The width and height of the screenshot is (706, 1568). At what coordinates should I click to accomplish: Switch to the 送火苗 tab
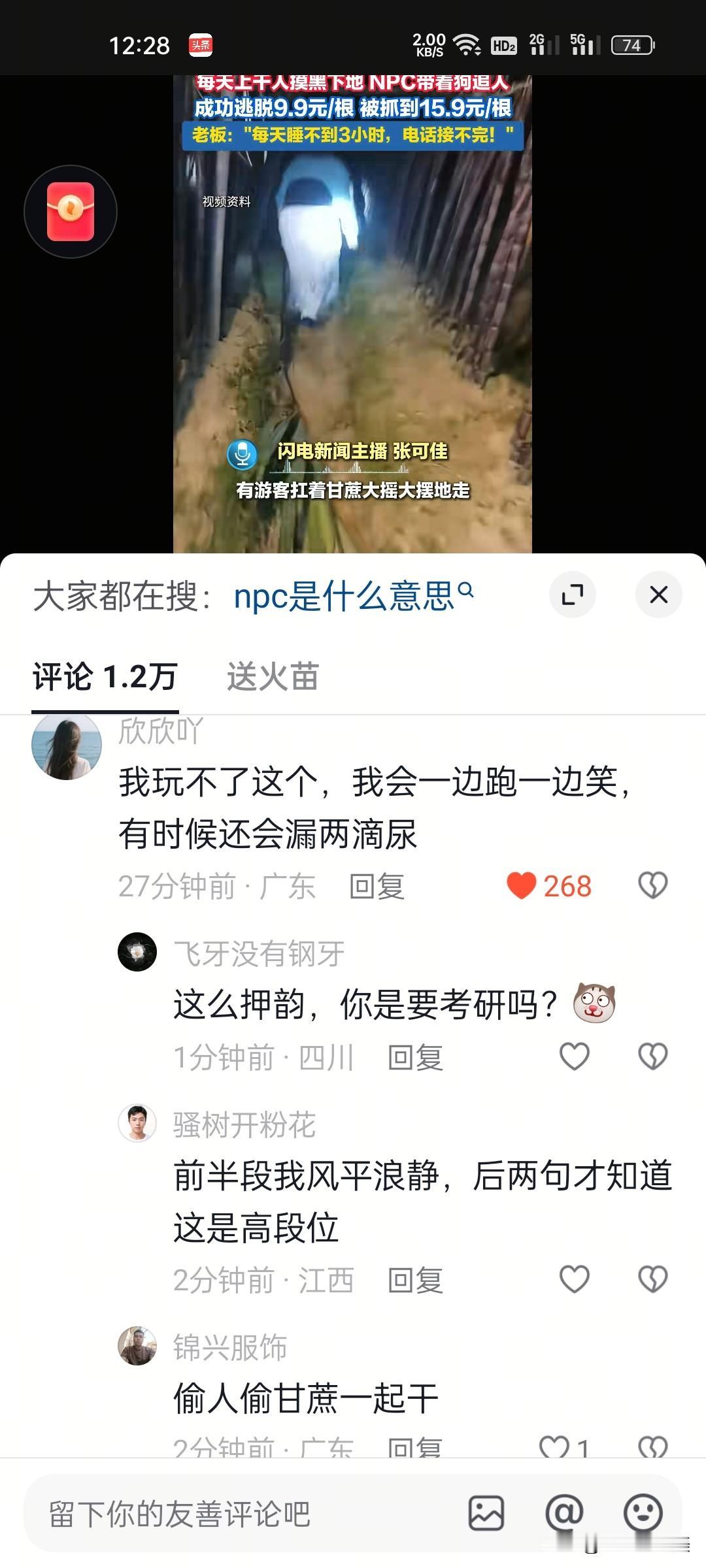coord(275,678)
